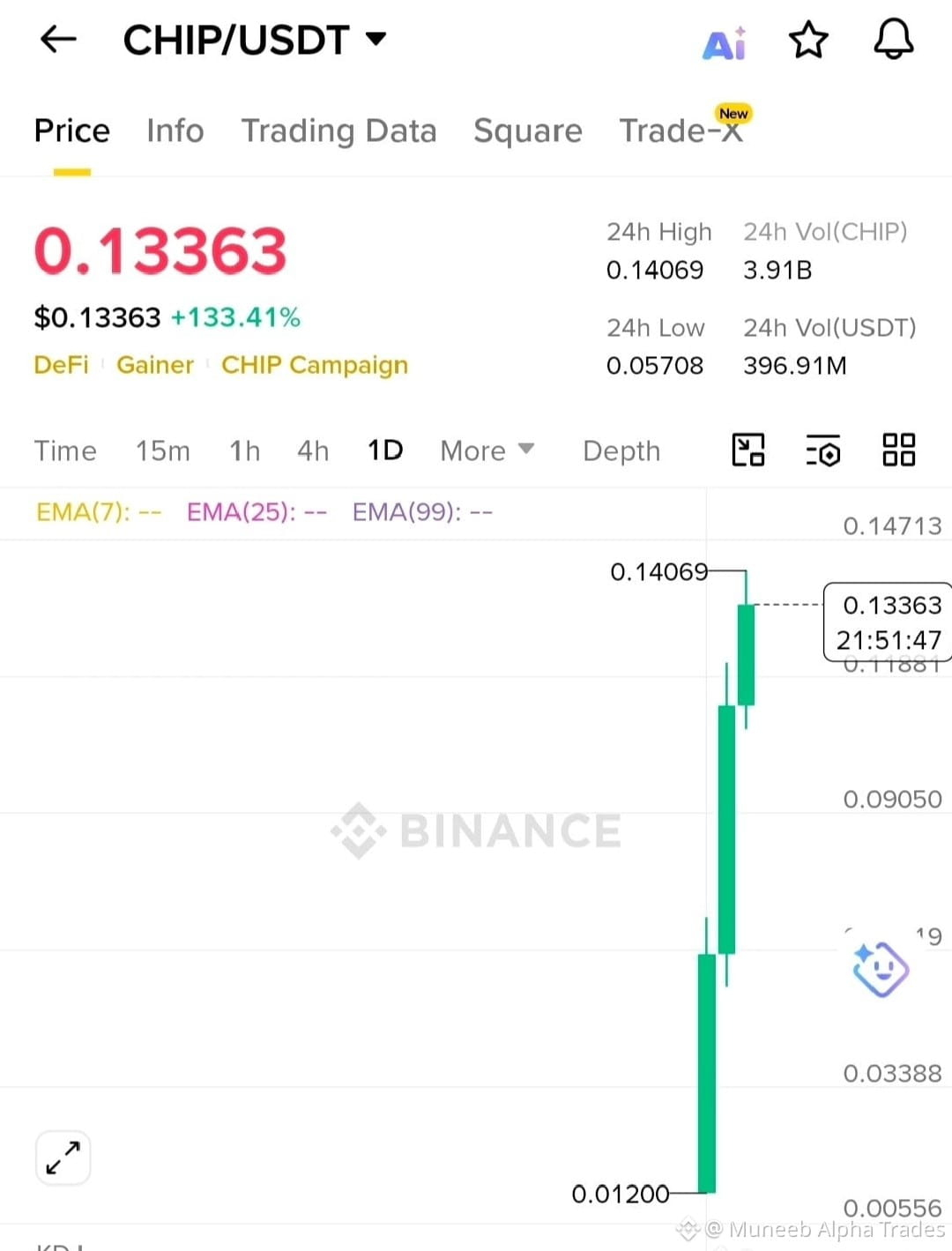Expand the More intervals dropdown

tap(487, 451)
